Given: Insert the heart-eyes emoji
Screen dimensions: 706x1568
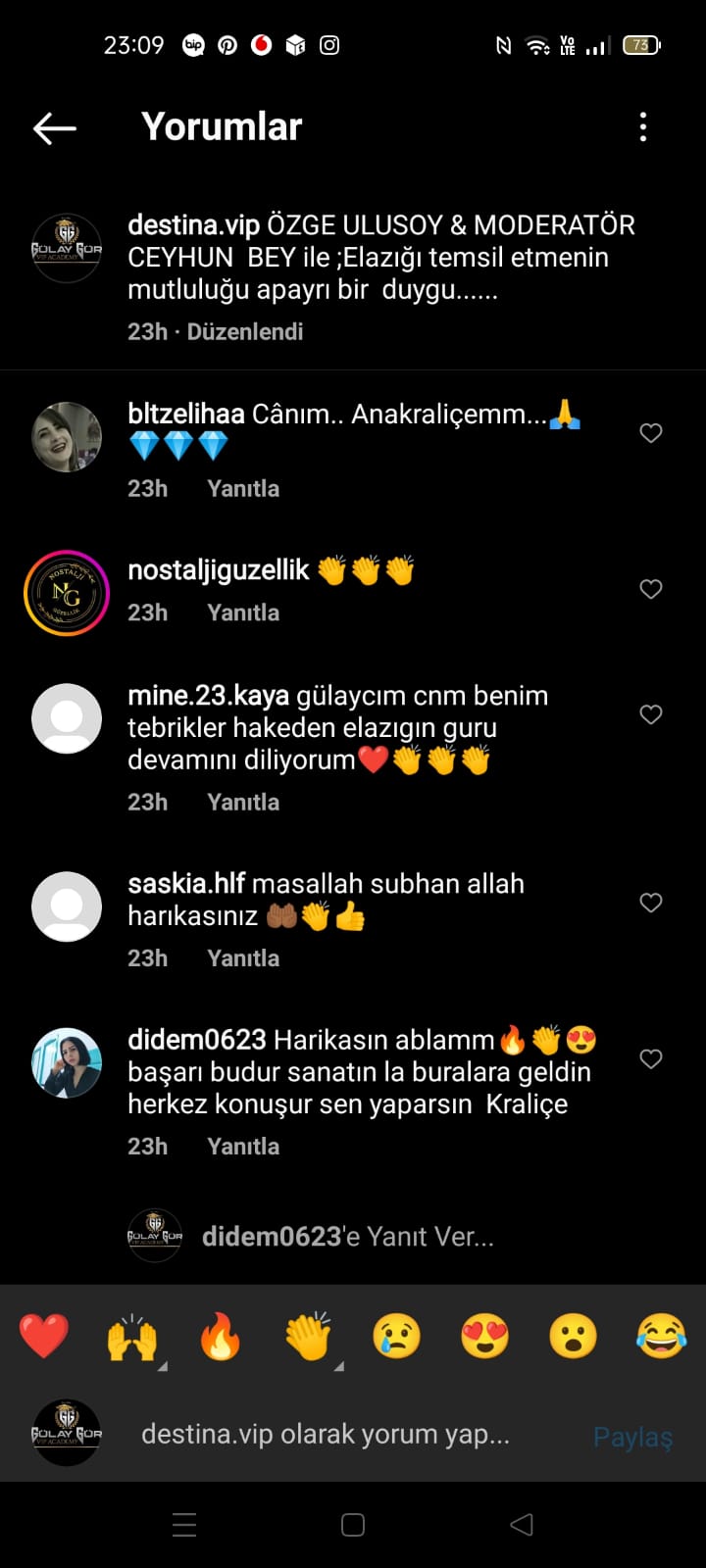Looking at the screenshot, I should point(485,1337).
